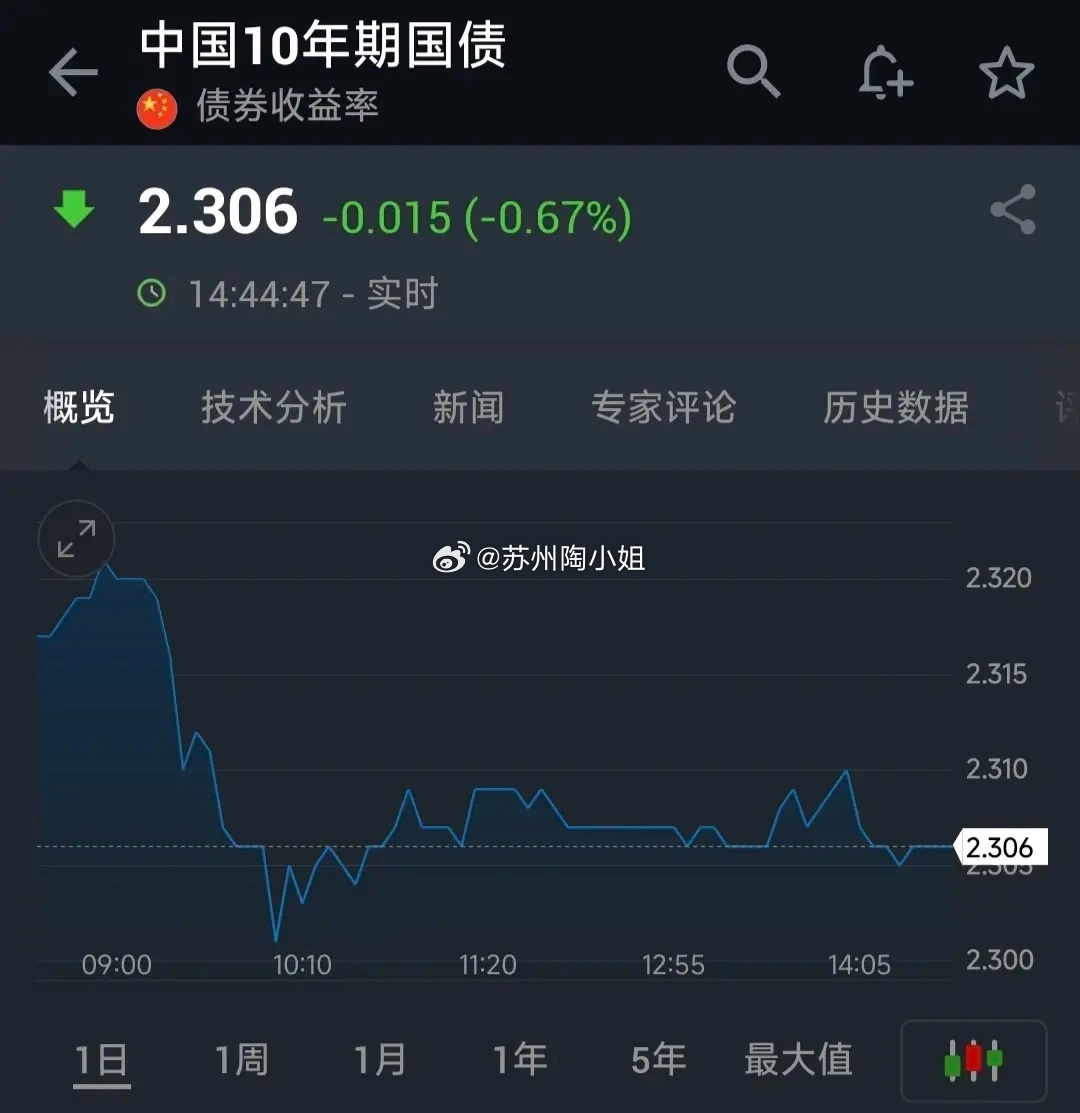The width and height of the screenshot is (1080, 1113).
Task: Switch to the 技术分析 tab
Action: [x=273, y=408]
